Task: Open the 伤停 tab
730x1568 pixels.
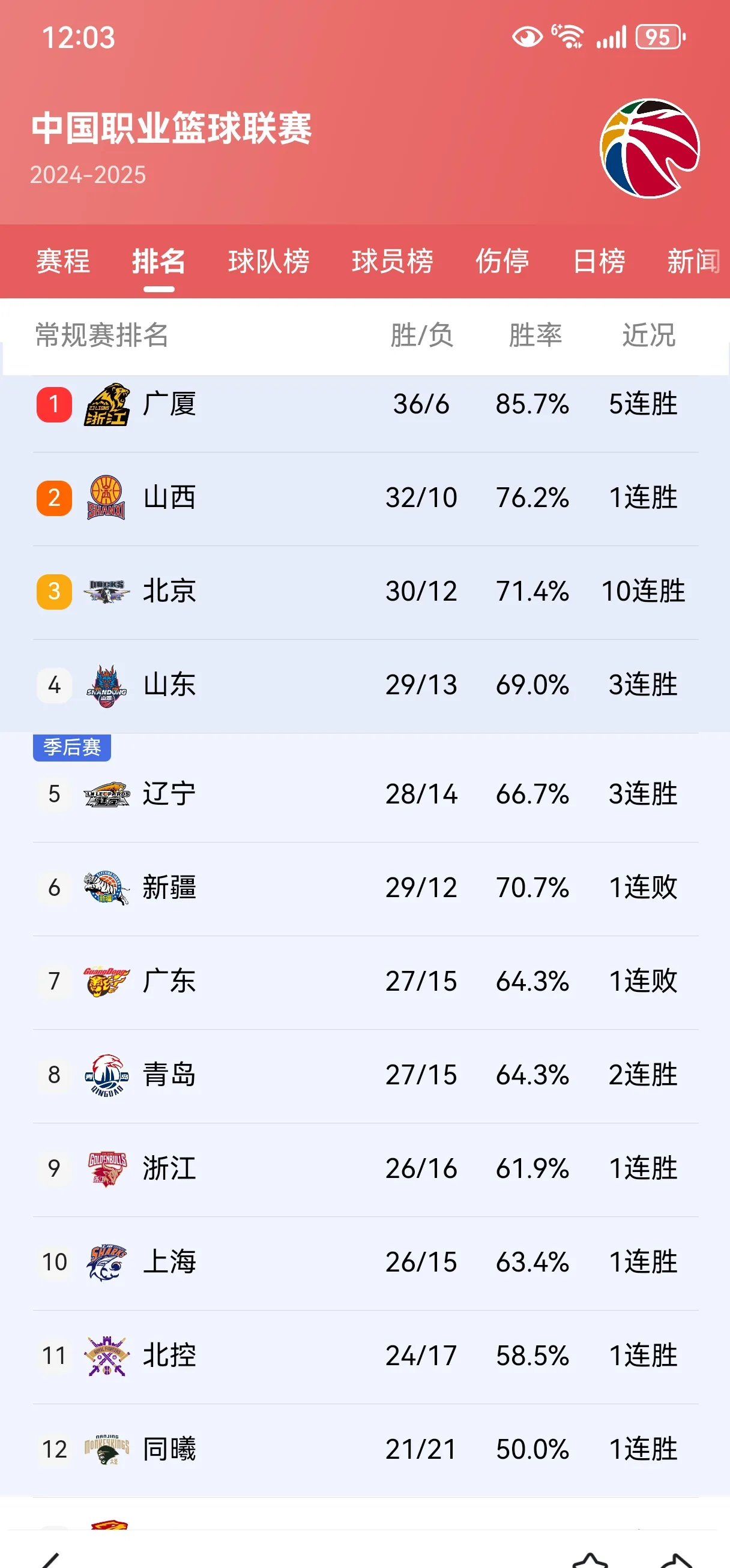Action: tap(503, 262)
